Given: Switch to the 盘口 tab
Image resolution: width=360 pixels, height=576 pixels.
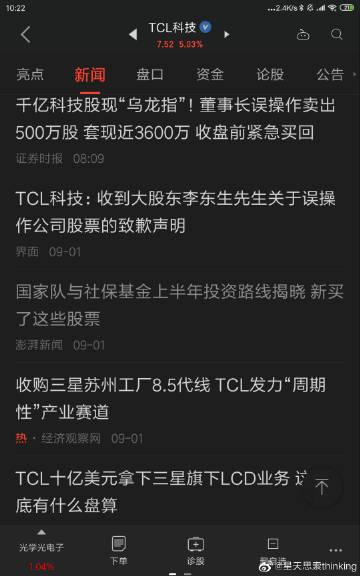Looking at the screenshot, I should (x=150, y=74).
